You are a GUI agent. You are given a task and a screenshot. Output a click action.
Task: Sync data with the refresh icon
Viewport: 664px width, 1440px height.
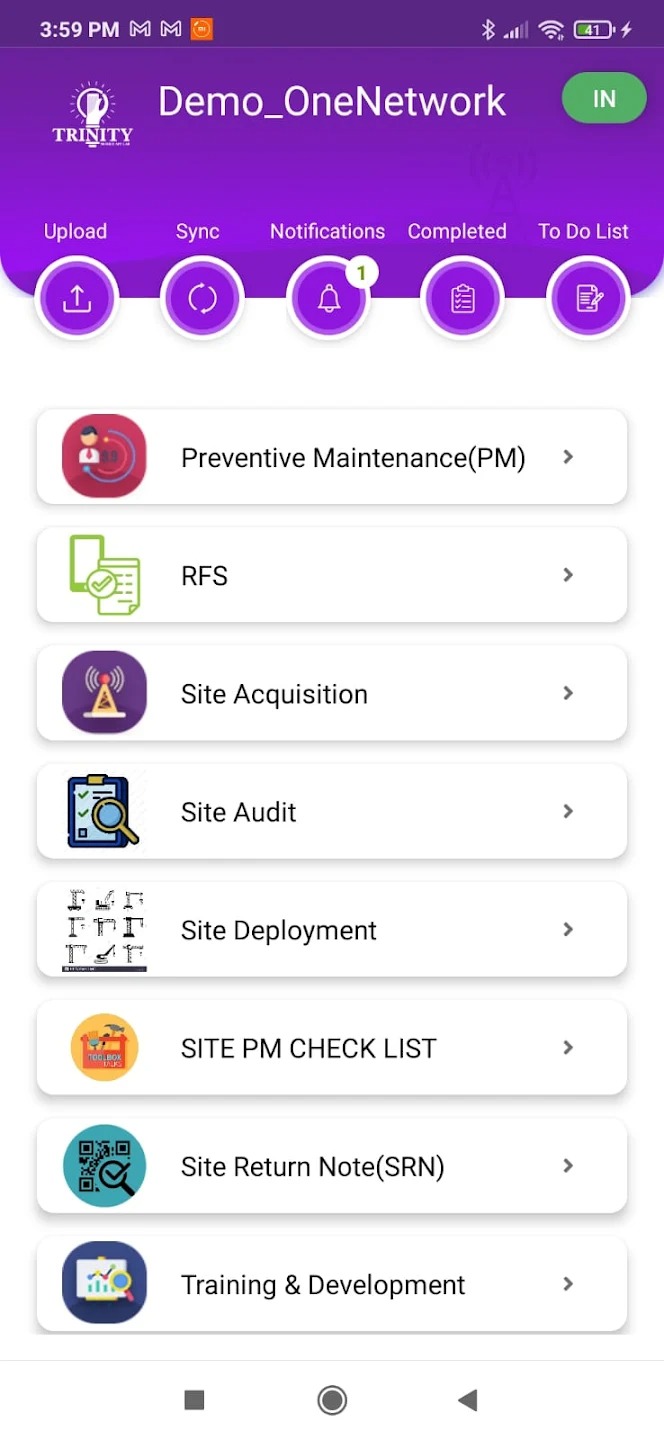pyautogui.click(x=202, y=298)
